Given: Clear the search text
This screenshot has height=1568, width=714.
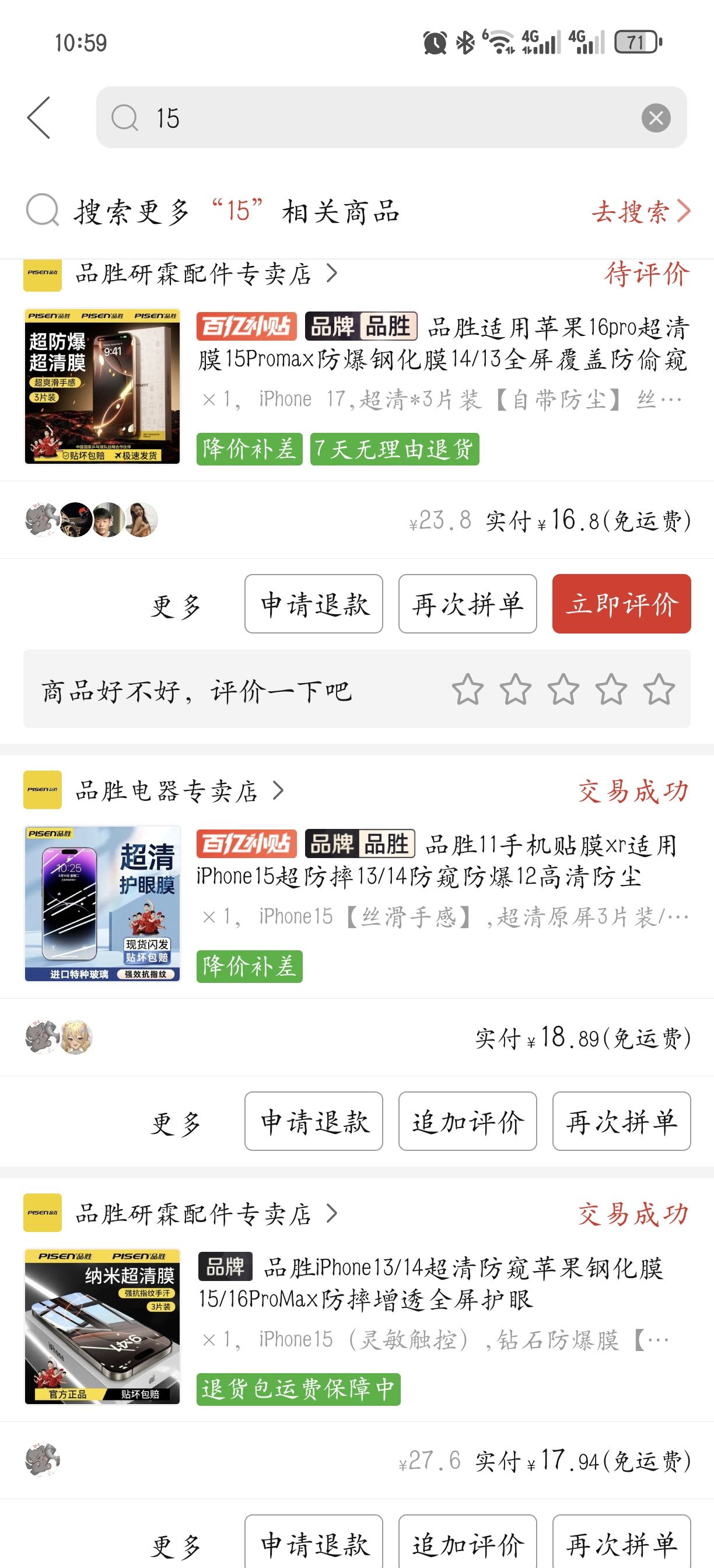Looking at the screenshot, I should point(656,117).
